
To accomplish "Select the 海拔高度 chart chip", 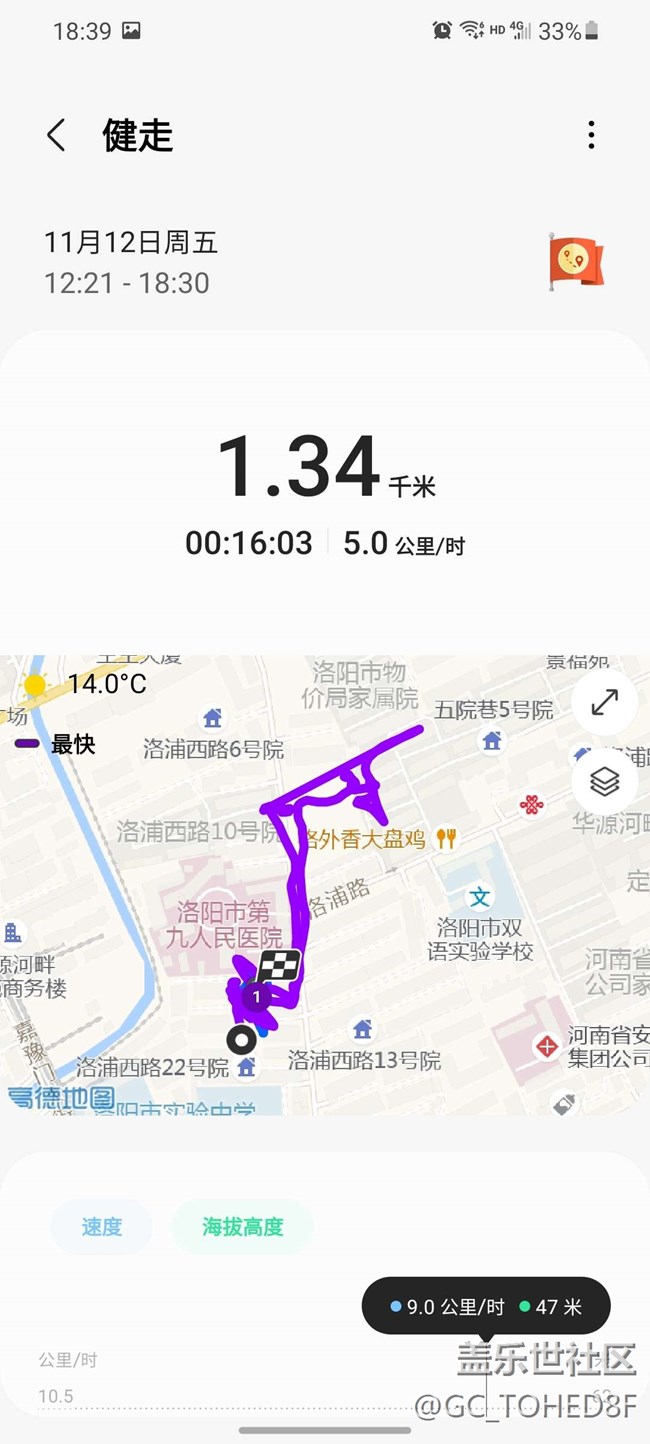I will point(243,1227).
